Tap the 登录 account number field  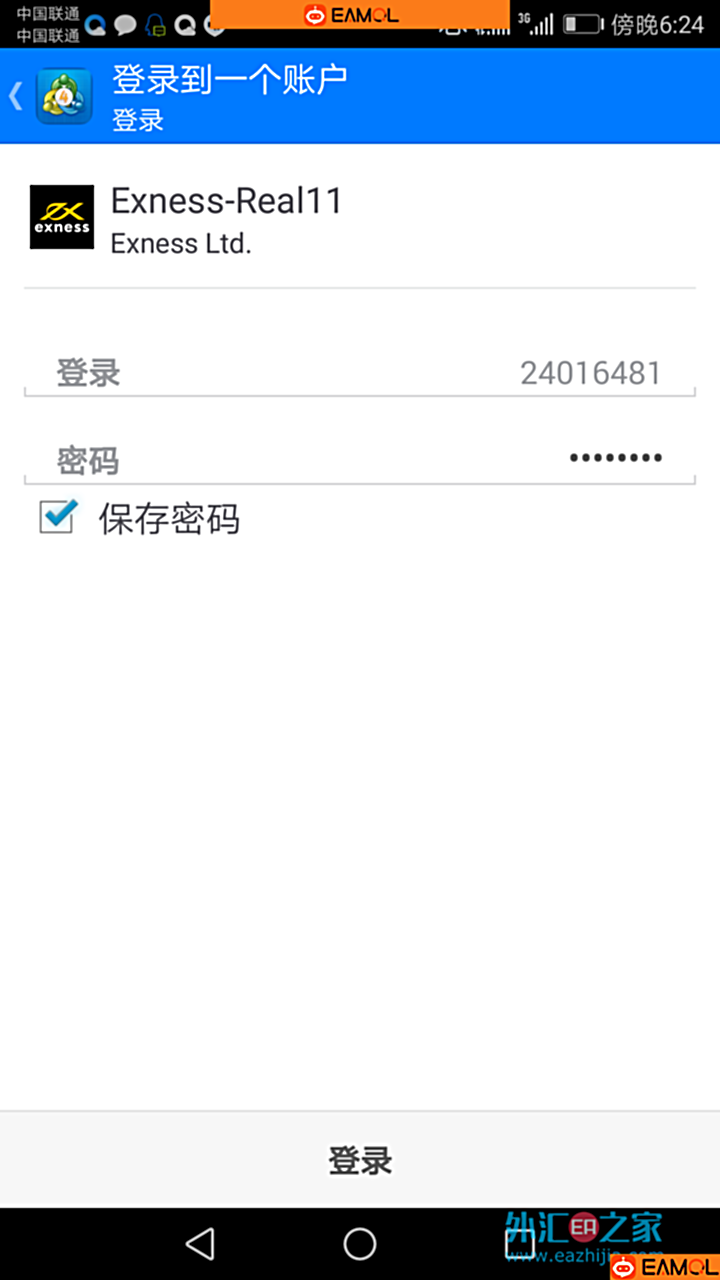(360, 374)
